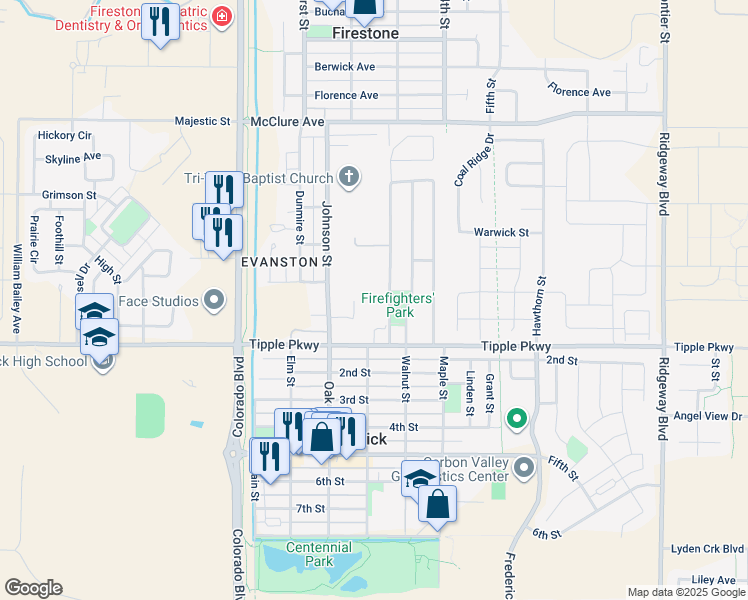The height and width of the screenshot is (600, 748).
Task: Tap the restaurant marker beside Tri-Town Baptist Church
Action: 224,189
